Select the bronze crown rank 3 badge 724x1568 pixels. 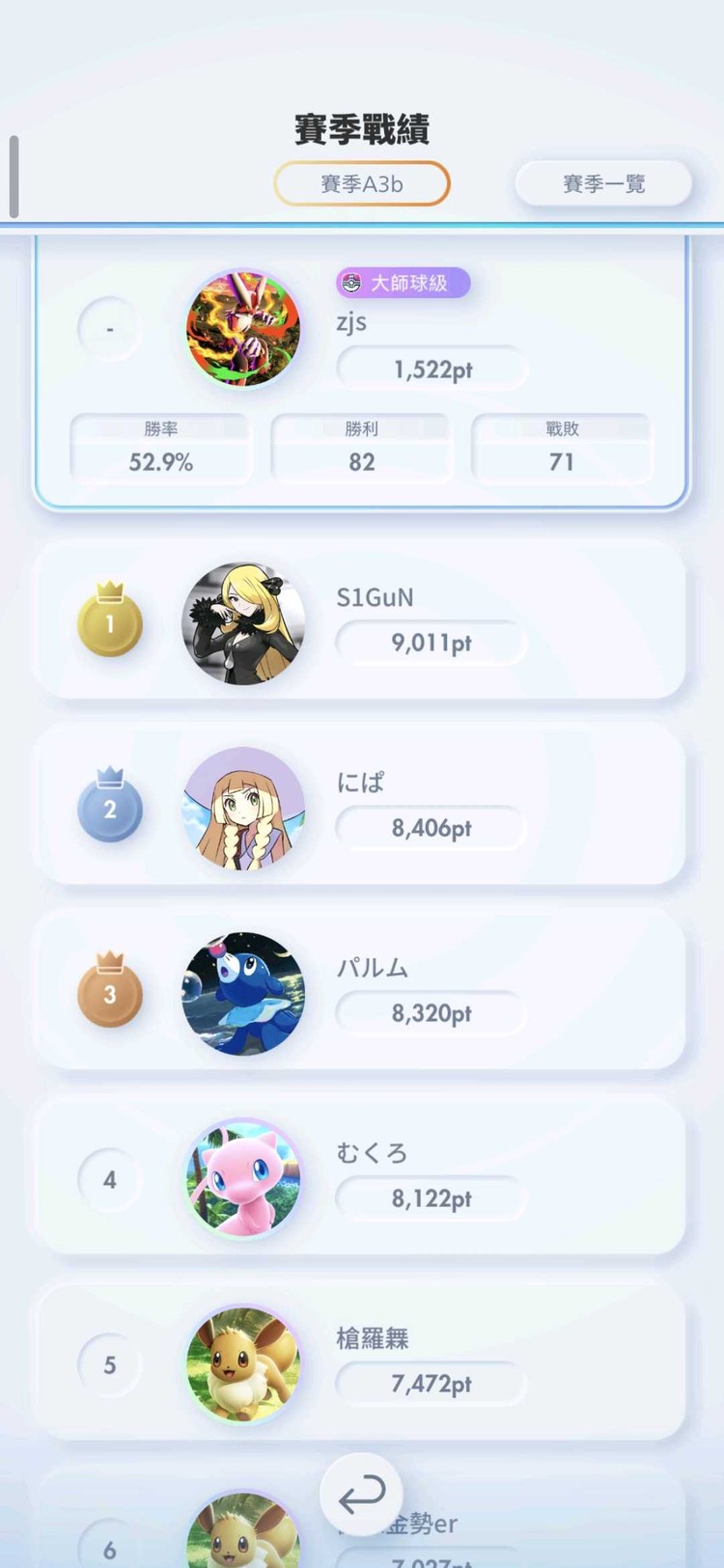(109, 994)
